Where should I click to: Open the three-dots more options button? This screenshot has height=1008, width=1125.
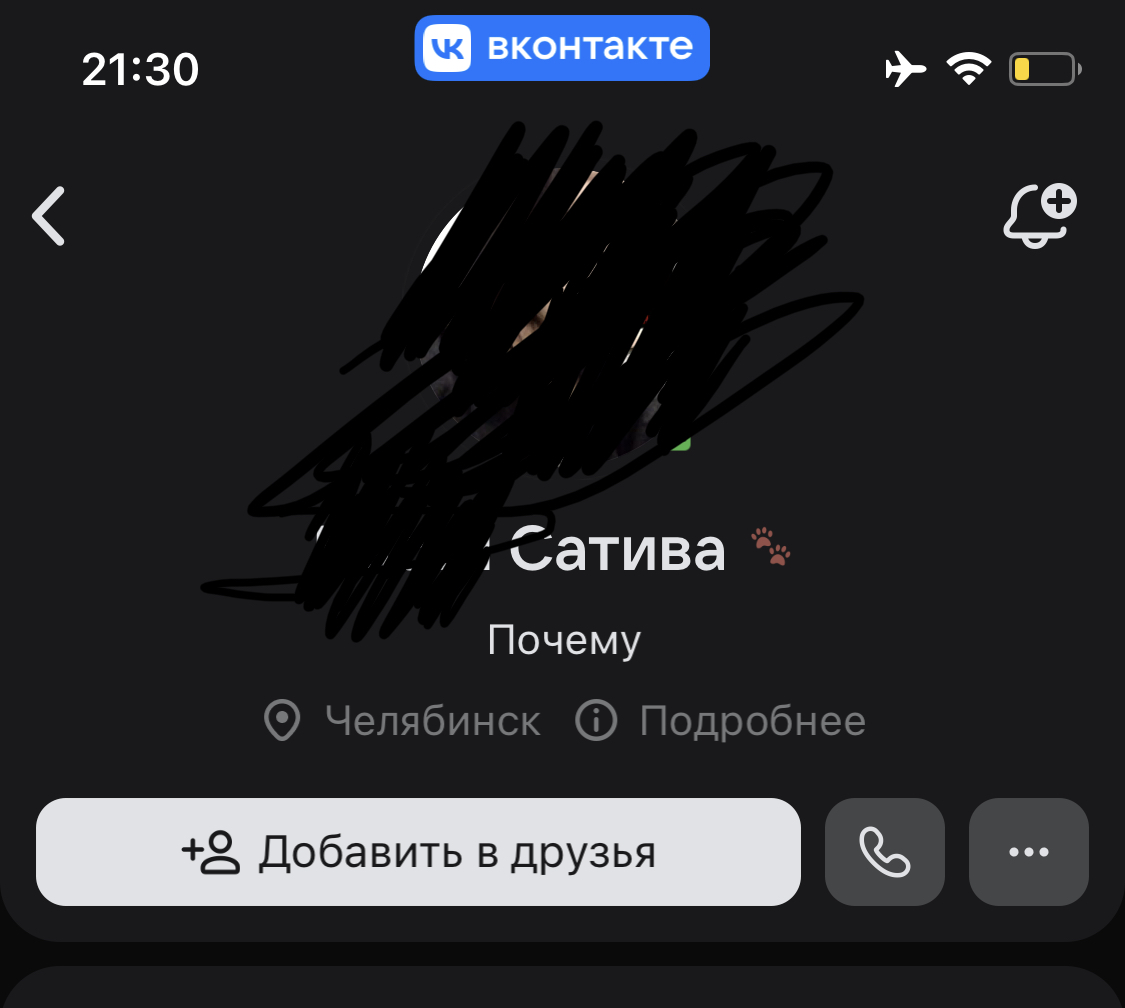pyautogui.click(x=1028, y=852)
